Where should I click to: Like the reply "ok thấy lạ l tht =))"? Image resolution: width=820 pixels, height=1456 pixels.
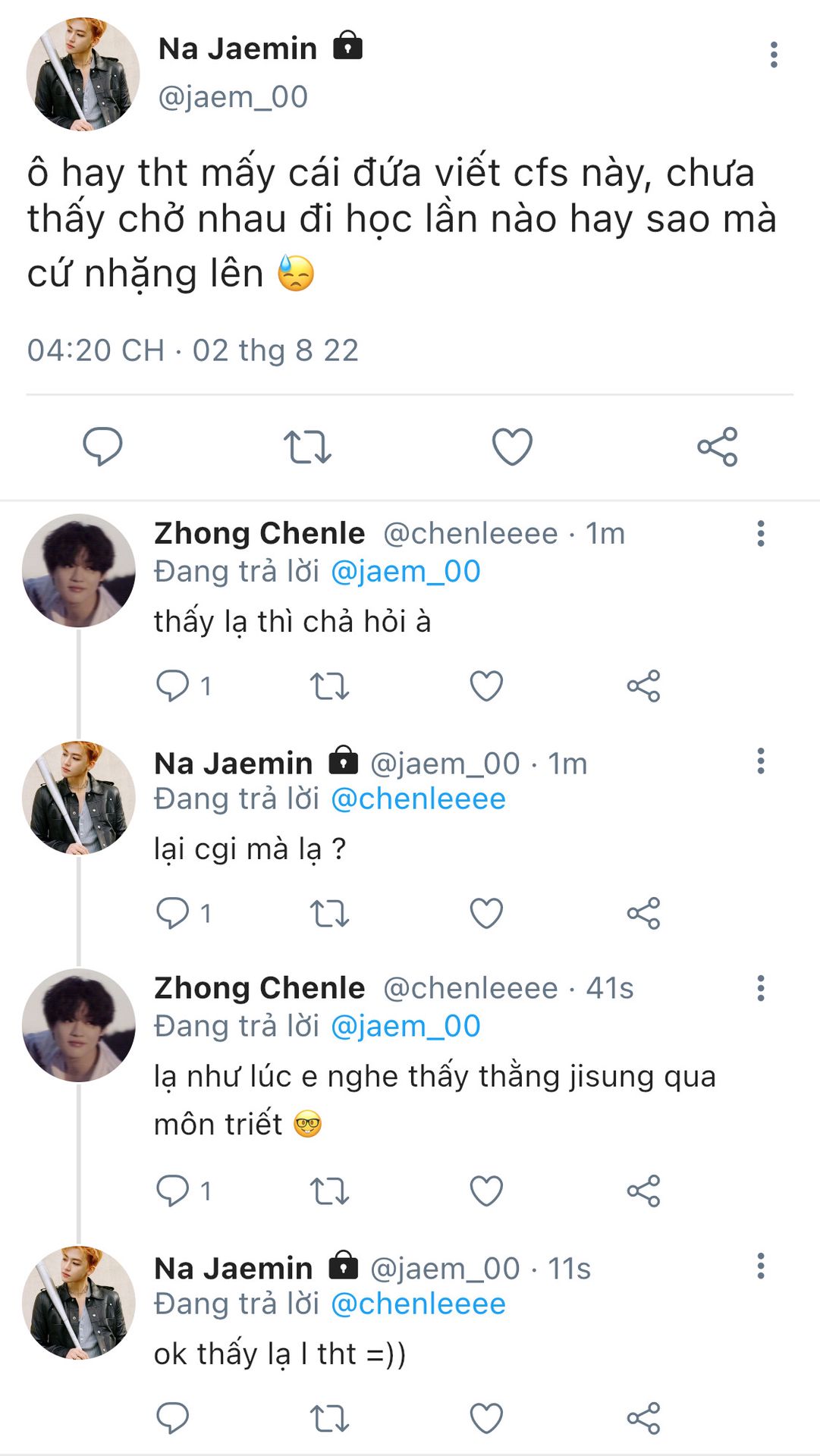click(486, 1418)
